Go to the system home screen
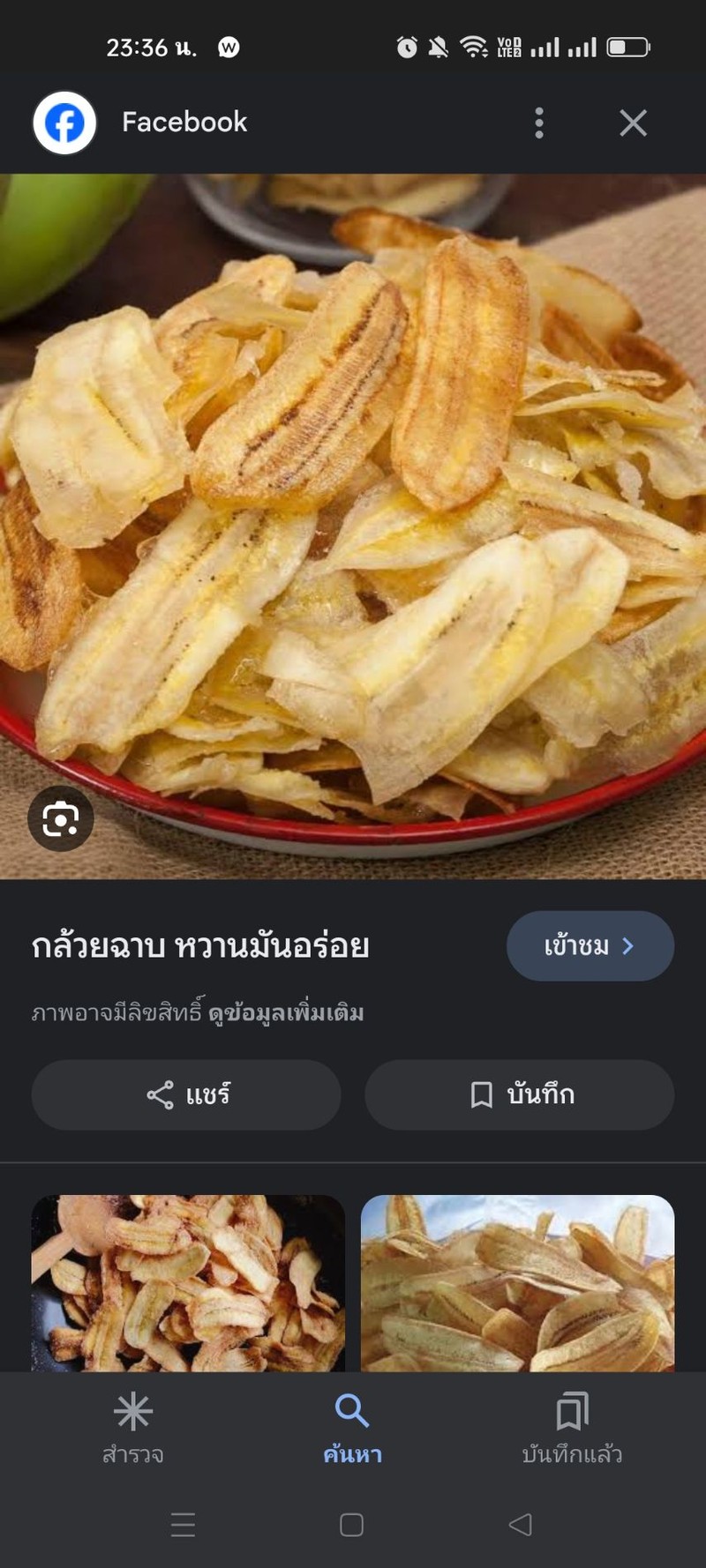Image resolution: width=706 pixels, height=1568 pixels. click(x=351, y=1524)
